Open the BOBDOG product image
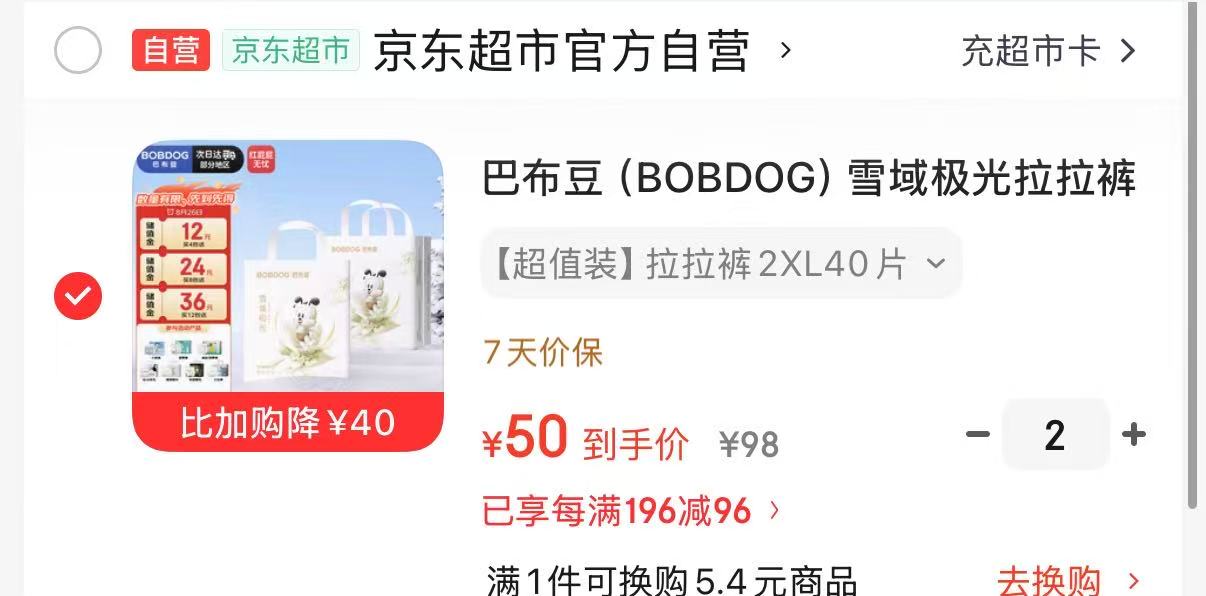 (288, 295)
